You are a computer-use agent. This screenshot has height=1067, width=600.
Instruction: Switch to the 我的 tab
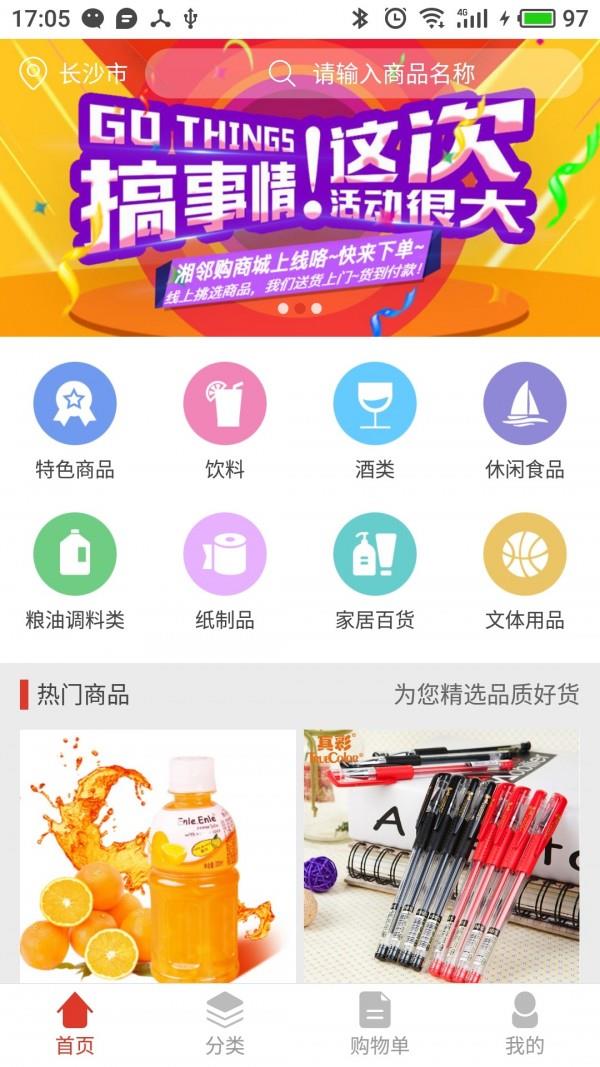[x=525, y=1024]
